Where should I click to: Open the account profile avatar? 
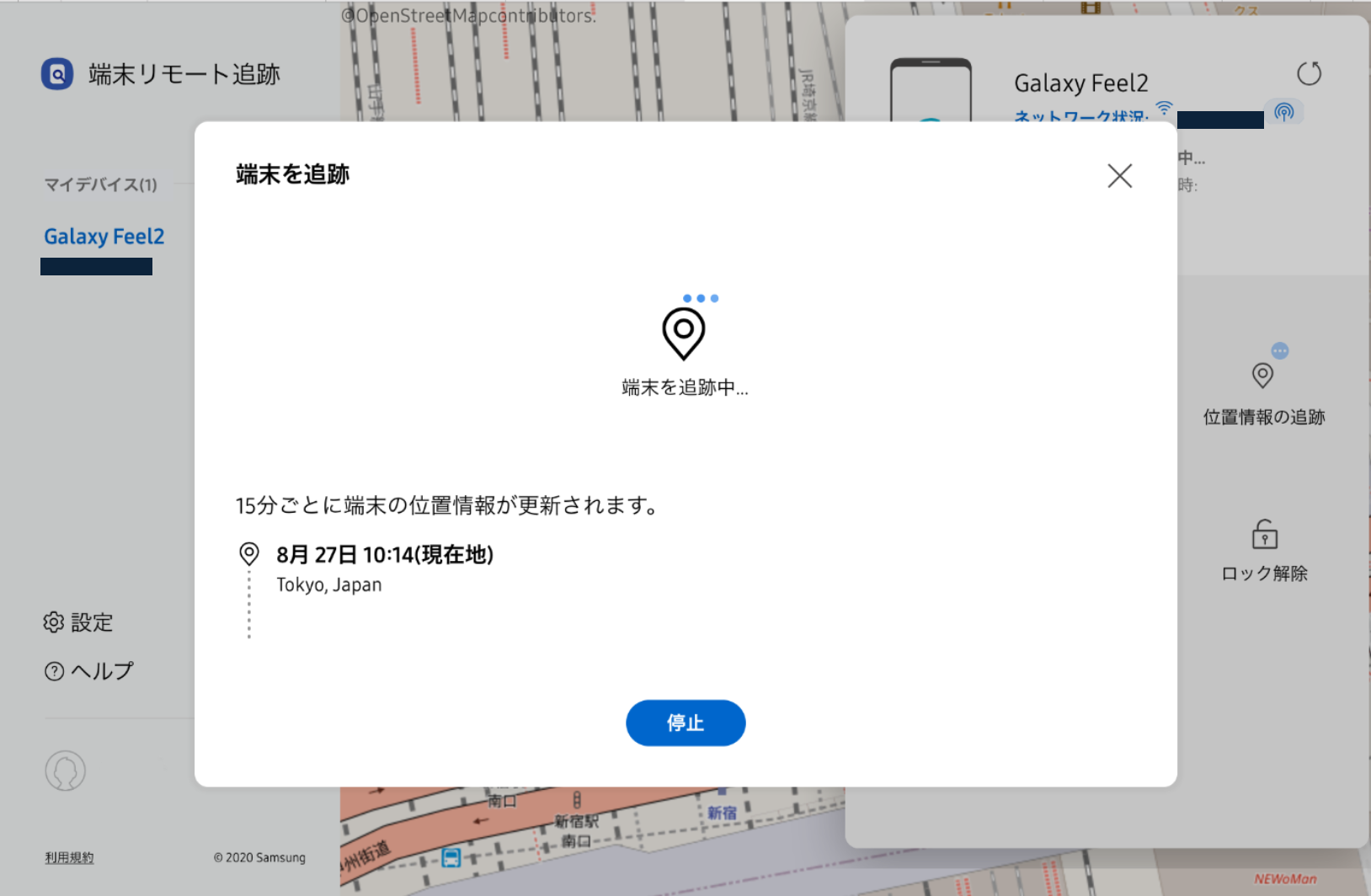pyautogui.click(x=66, y=771)
